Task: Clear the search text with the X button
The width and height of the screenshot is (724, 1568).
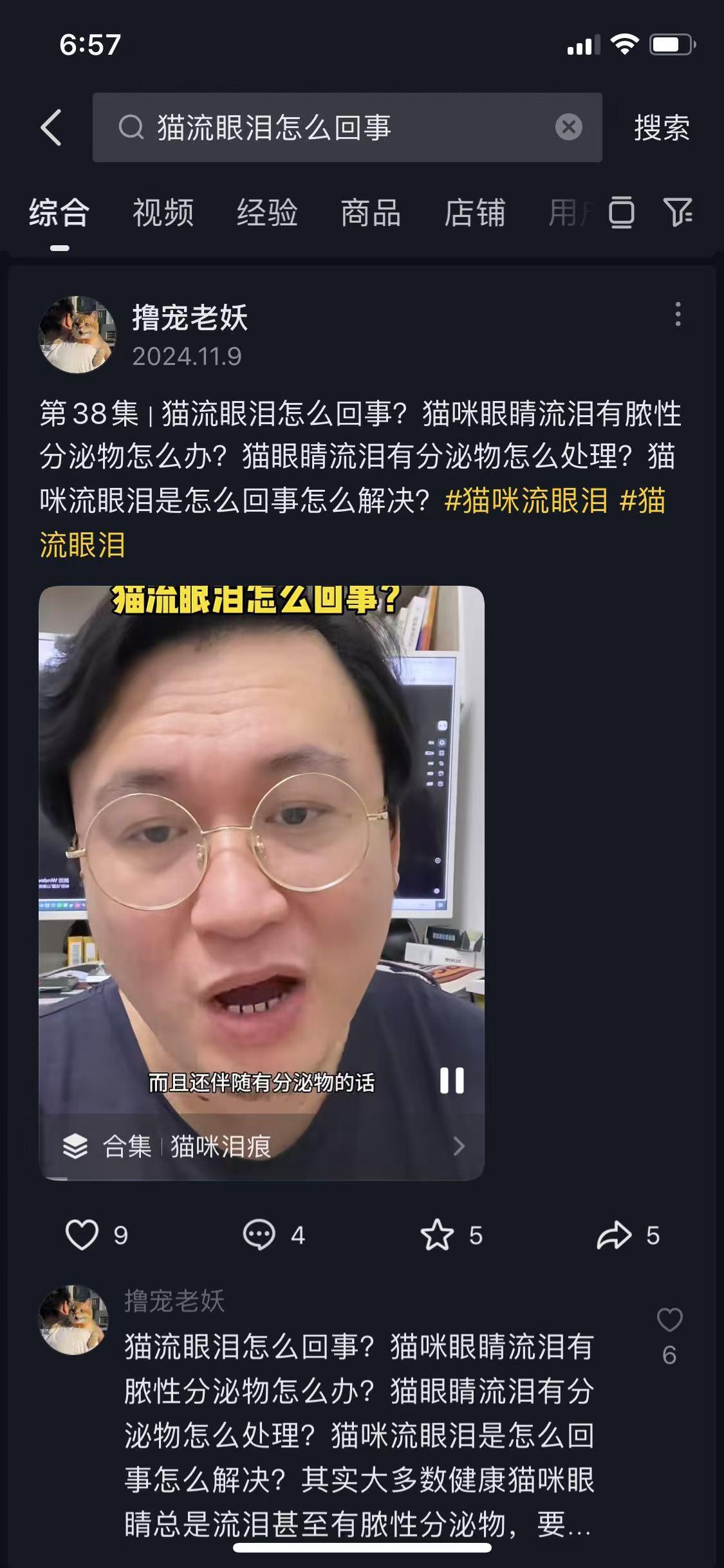Action: pos(568,127)
